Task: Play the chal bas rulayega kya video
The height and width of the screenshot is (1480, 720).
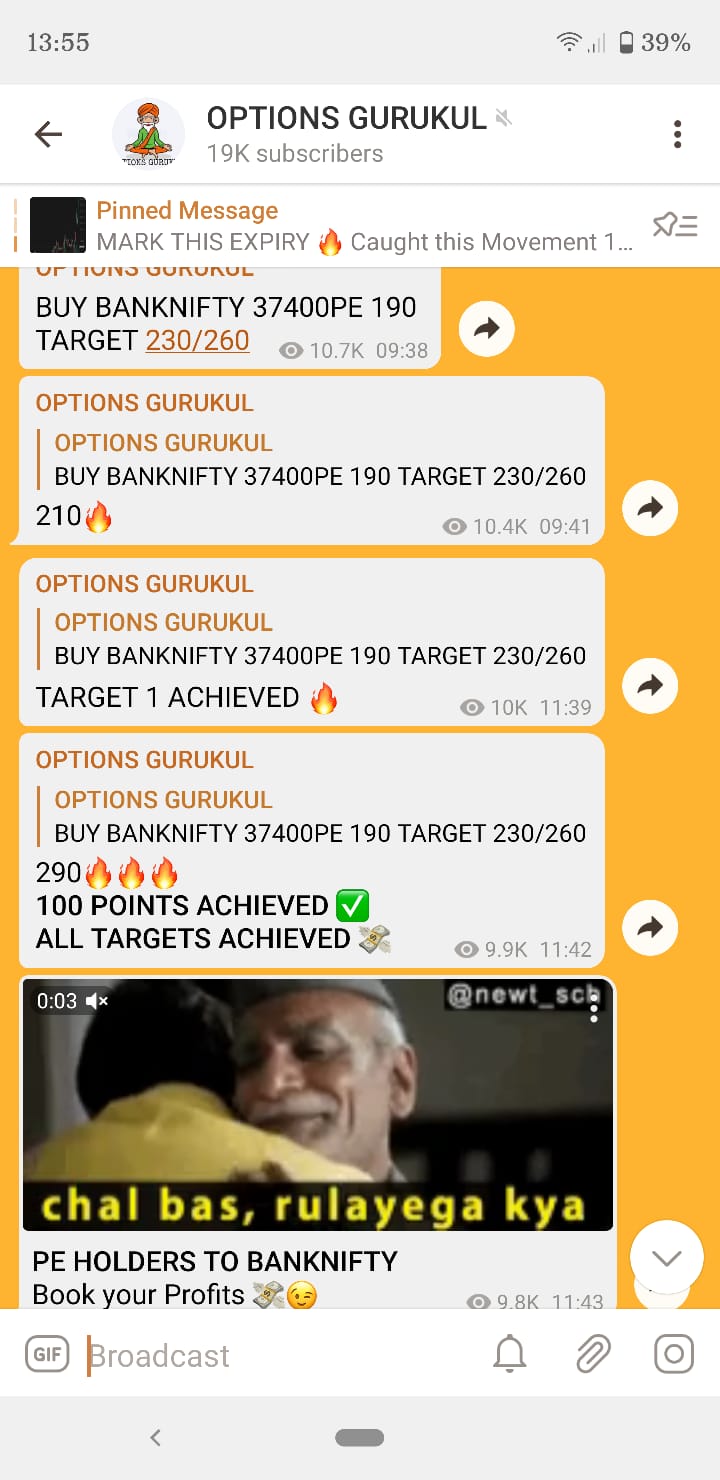Action: (317, 1104)
